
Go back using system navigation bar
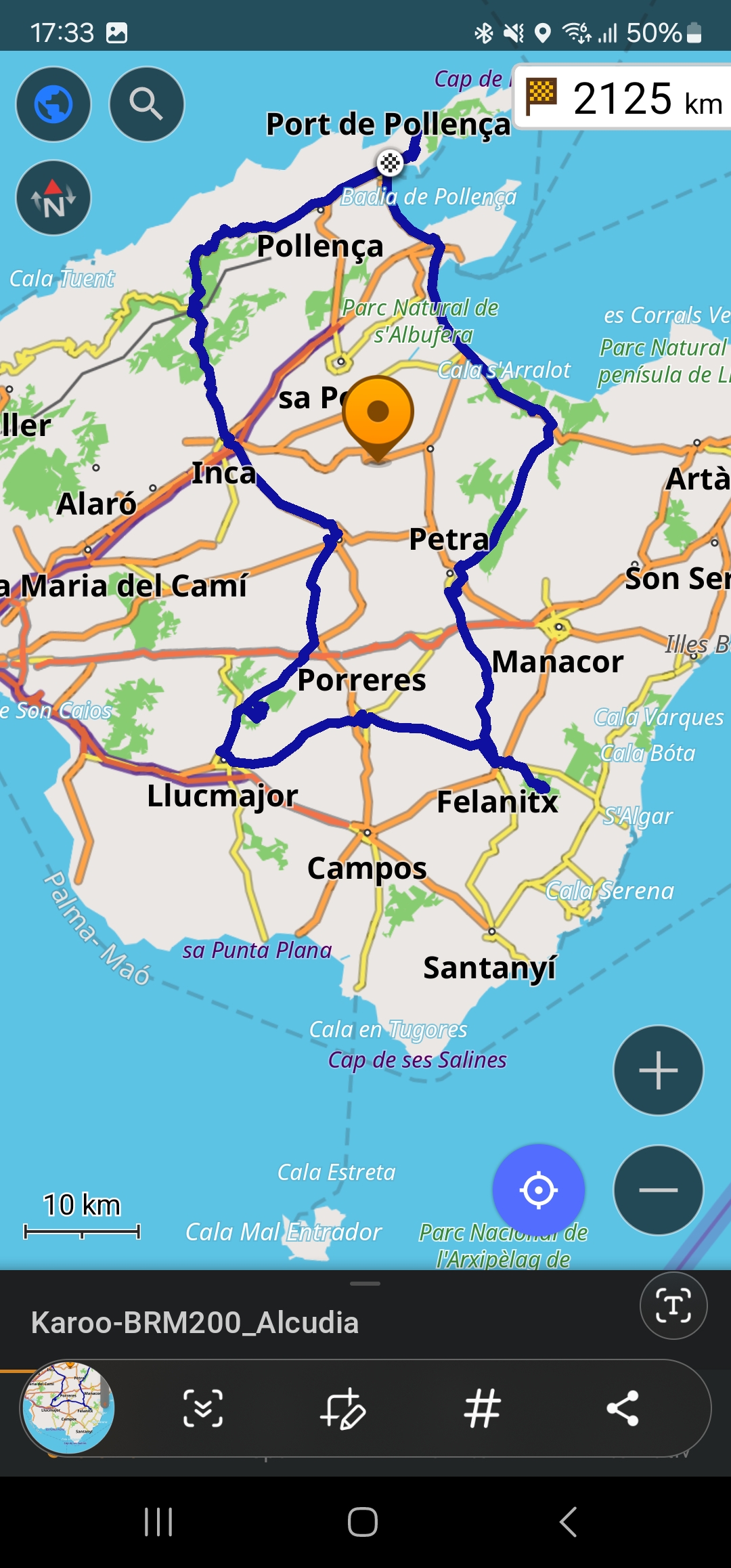point(569,1522)
